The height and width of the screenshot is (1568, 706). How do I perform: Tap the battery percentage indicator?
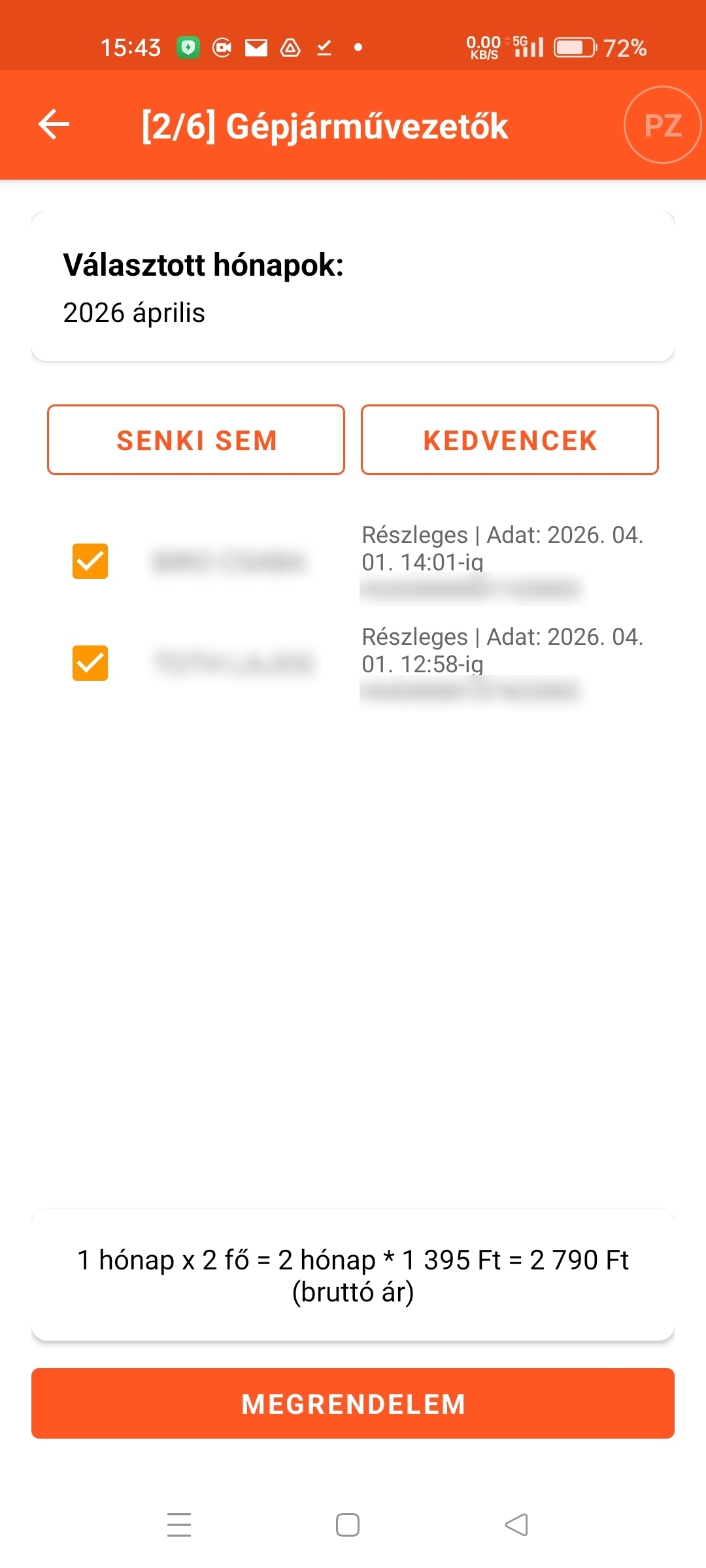point(624,46)
